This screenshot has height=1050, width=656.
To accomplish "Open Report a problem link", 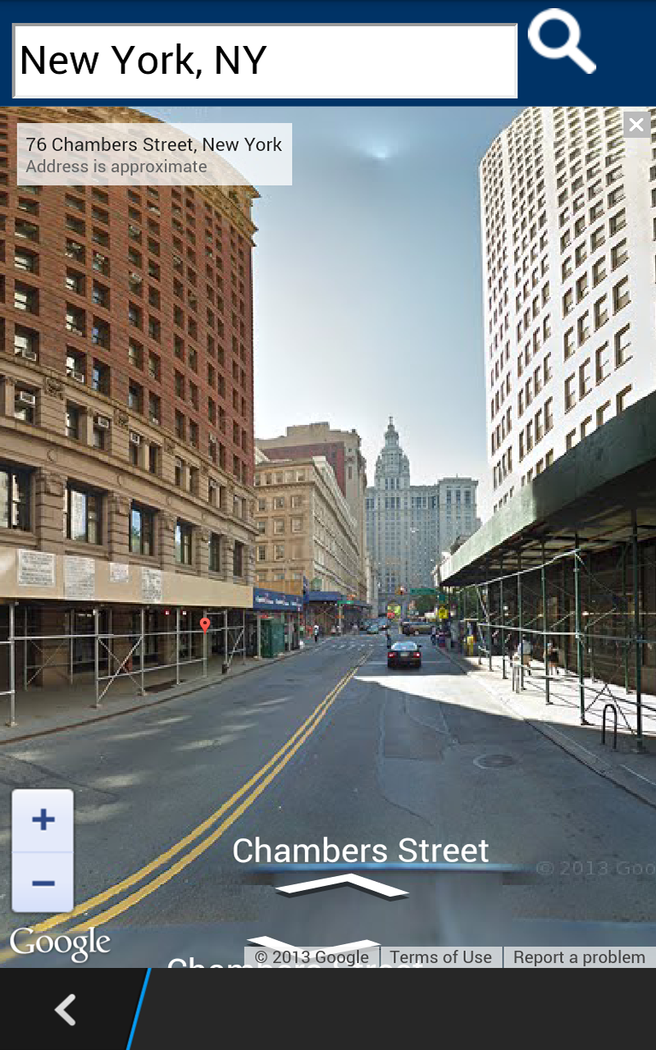I will click(579, 957).
